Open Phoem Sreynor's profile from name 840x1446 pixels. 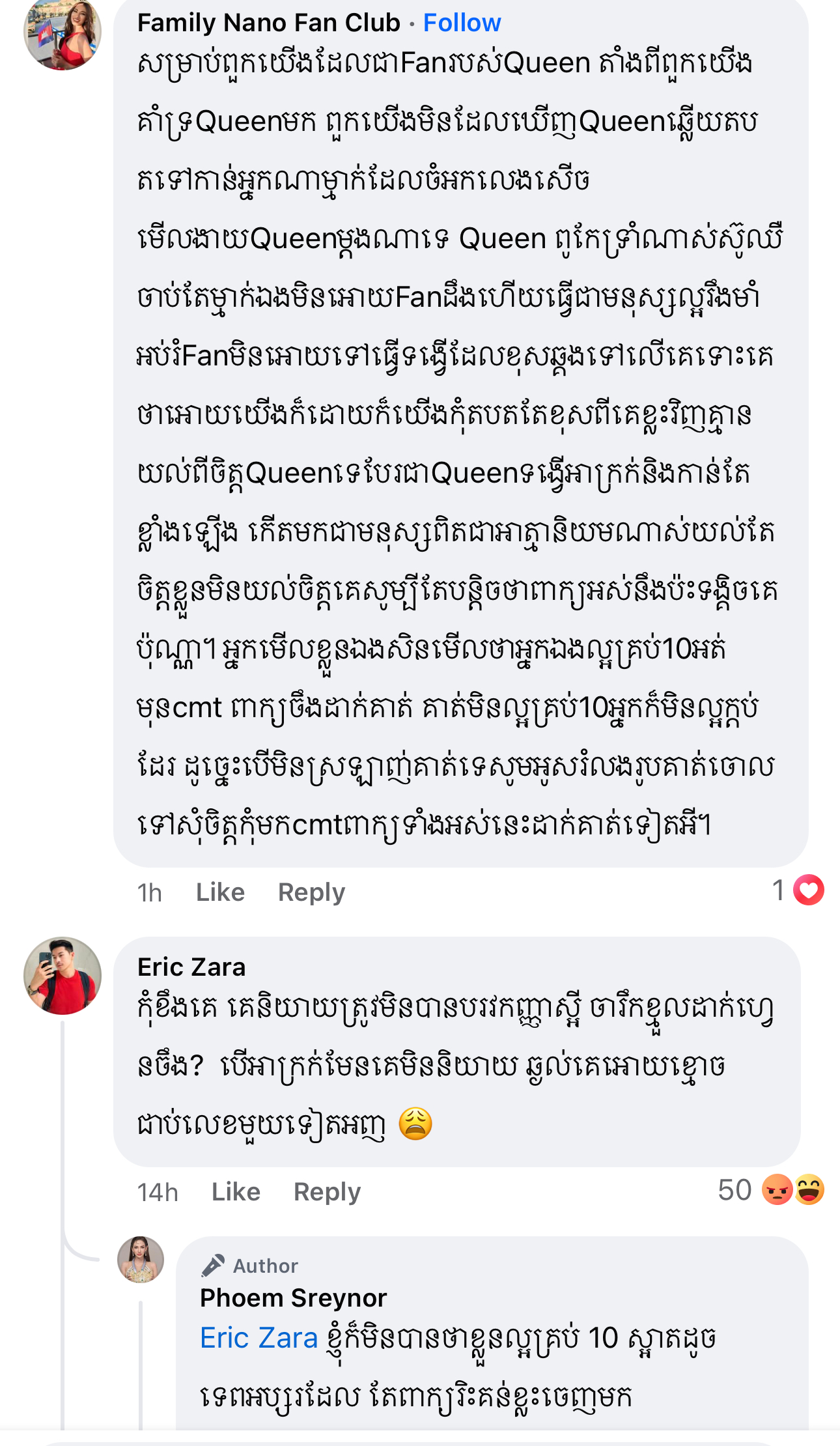pos(293,1298)
